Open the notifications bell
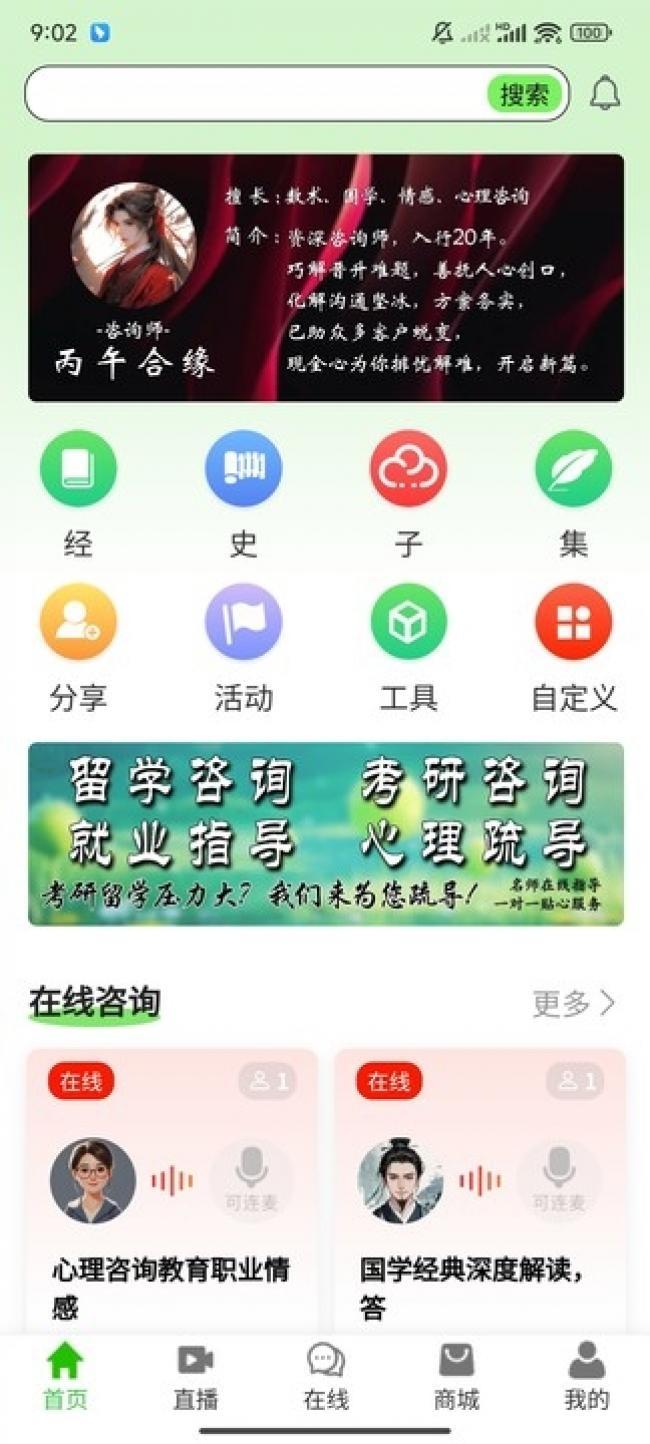This screenshot has width=650, height=1444. point(604,94)
